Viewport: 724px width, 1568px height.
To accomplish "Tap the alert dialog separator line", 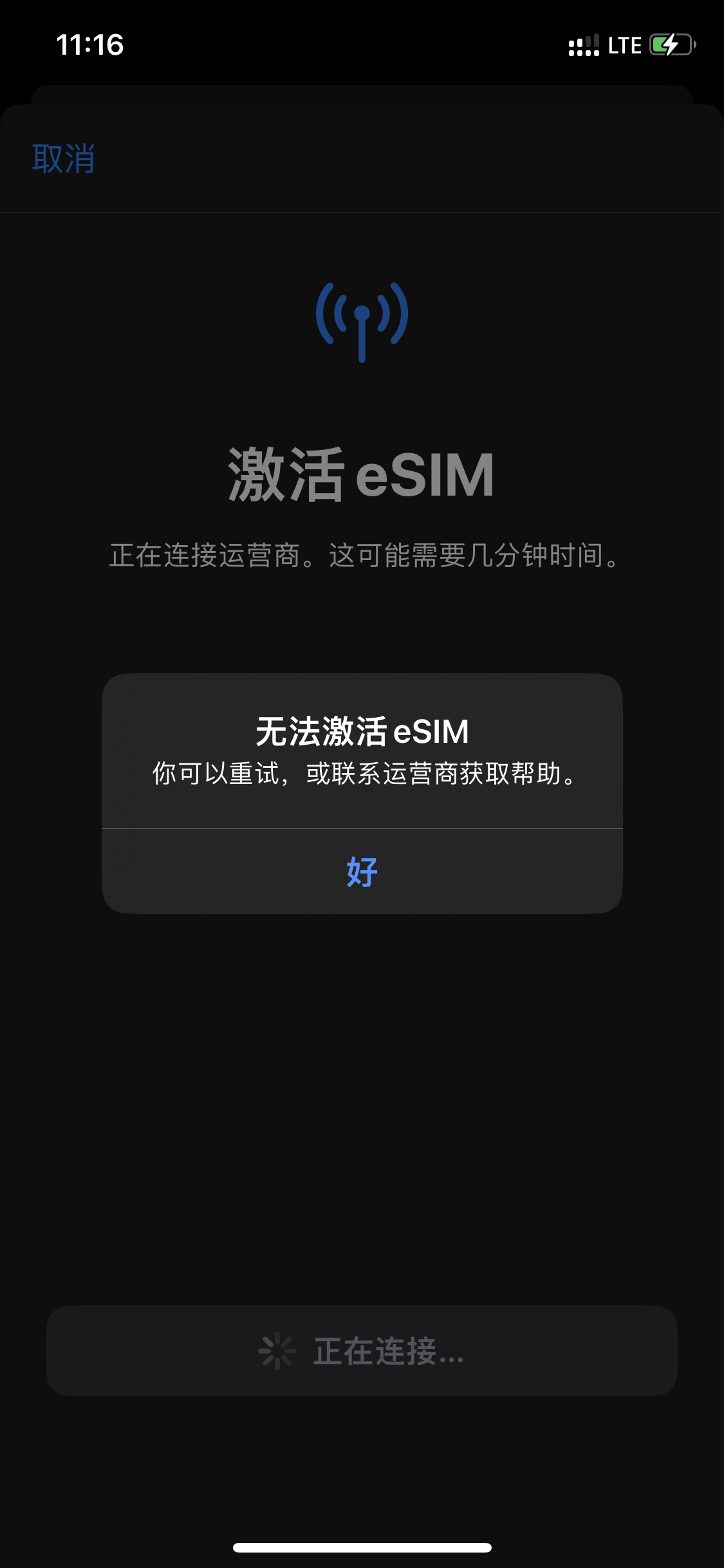I will click(x=362, y=826).
